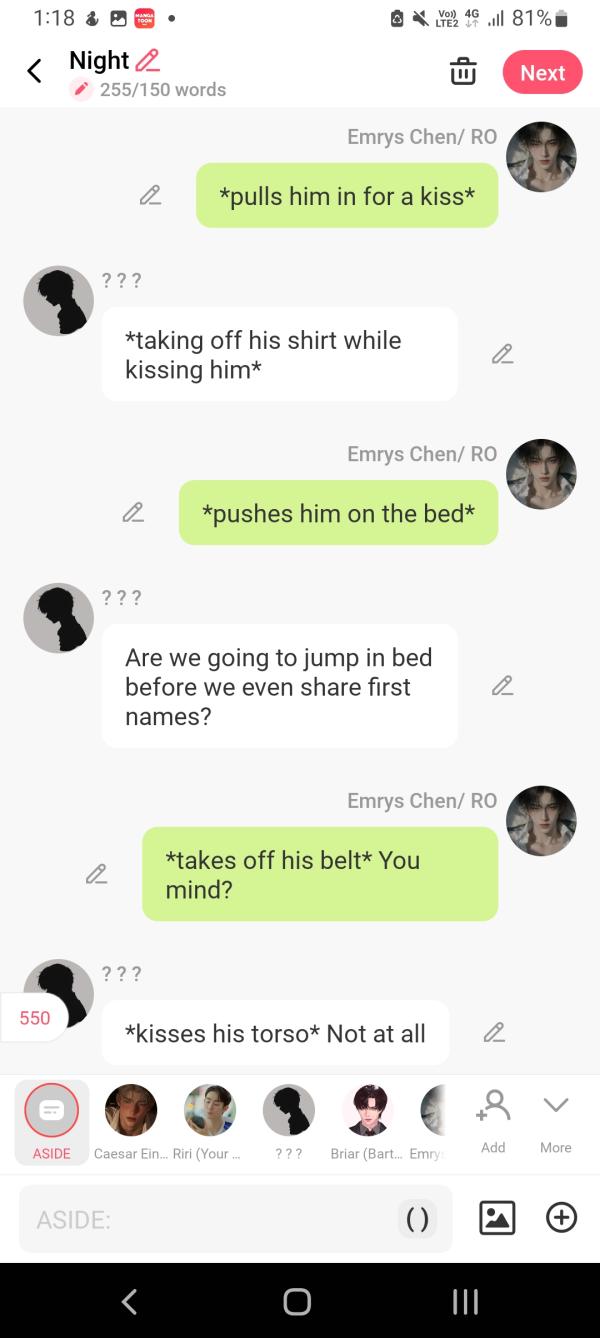The image size is (600, 1338).
Task: Select Riri (Your ... as the speaker
Action: (210, 1120)
